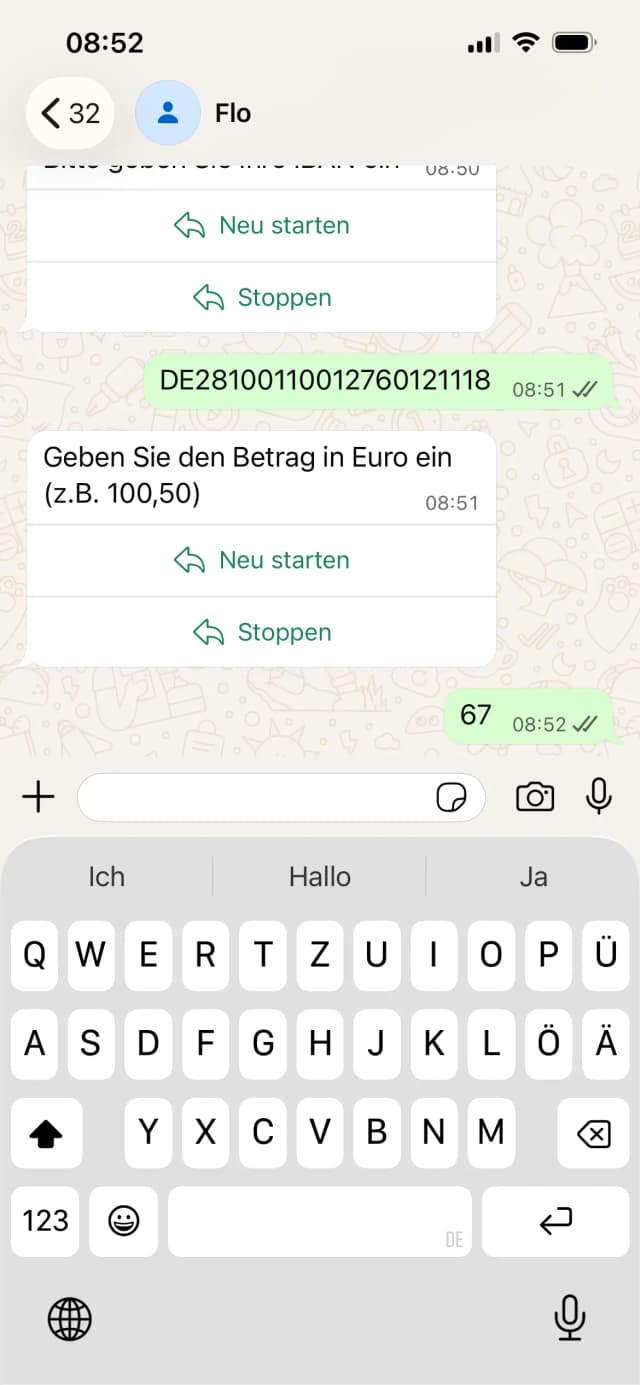The height and width of the screenshot is (1385, 640).
Task: Tap Stoppen under the IBAN prompt
Action: [x=261, y=297]
